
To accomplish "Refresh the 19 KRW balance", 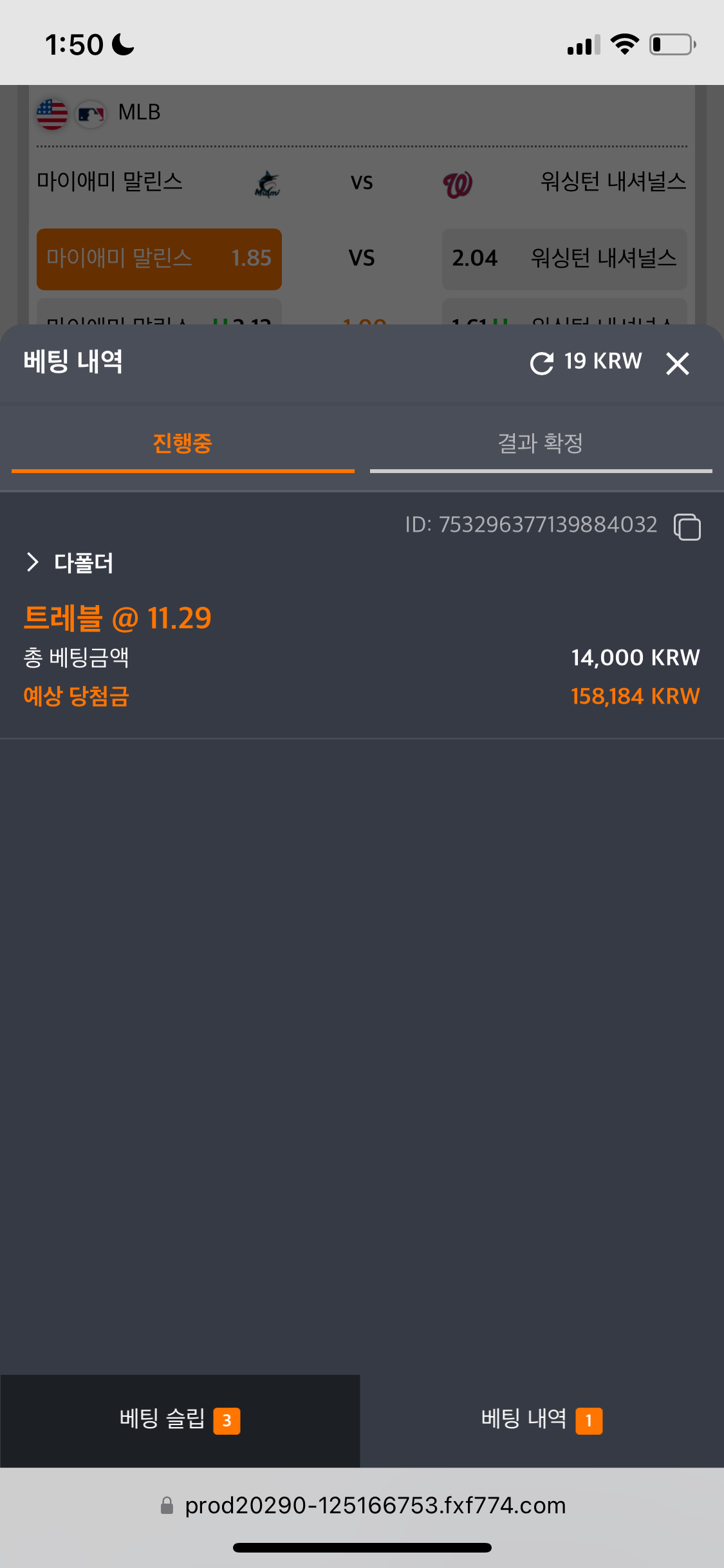I will coord(542,363).
